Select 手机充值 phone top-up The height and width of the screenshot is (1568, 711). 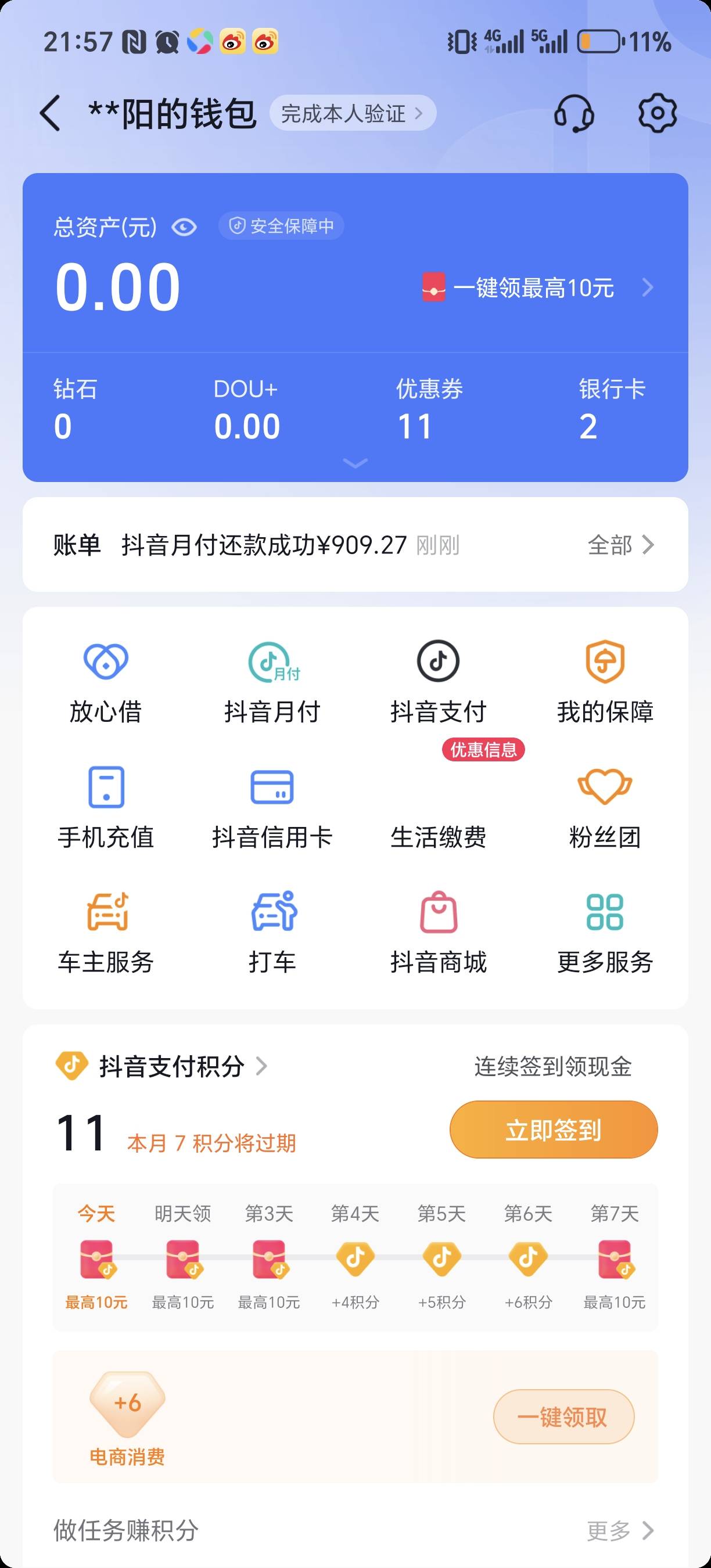(106, 808)
